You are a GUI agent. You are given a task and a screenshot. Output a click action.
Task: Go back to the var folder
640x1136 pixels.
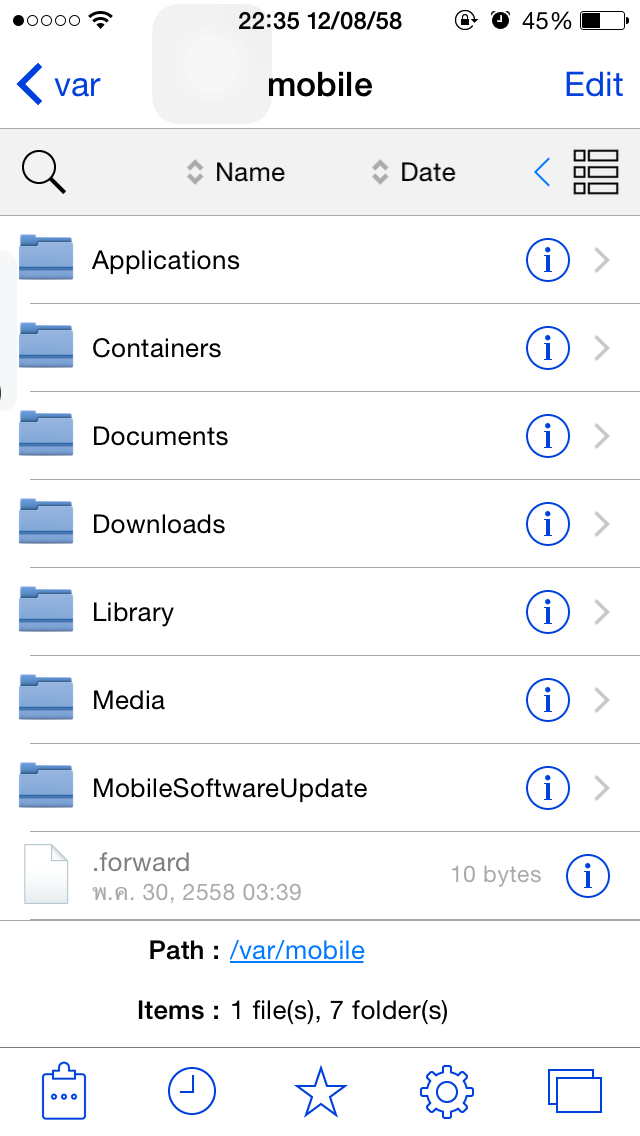tap(59, 85)
